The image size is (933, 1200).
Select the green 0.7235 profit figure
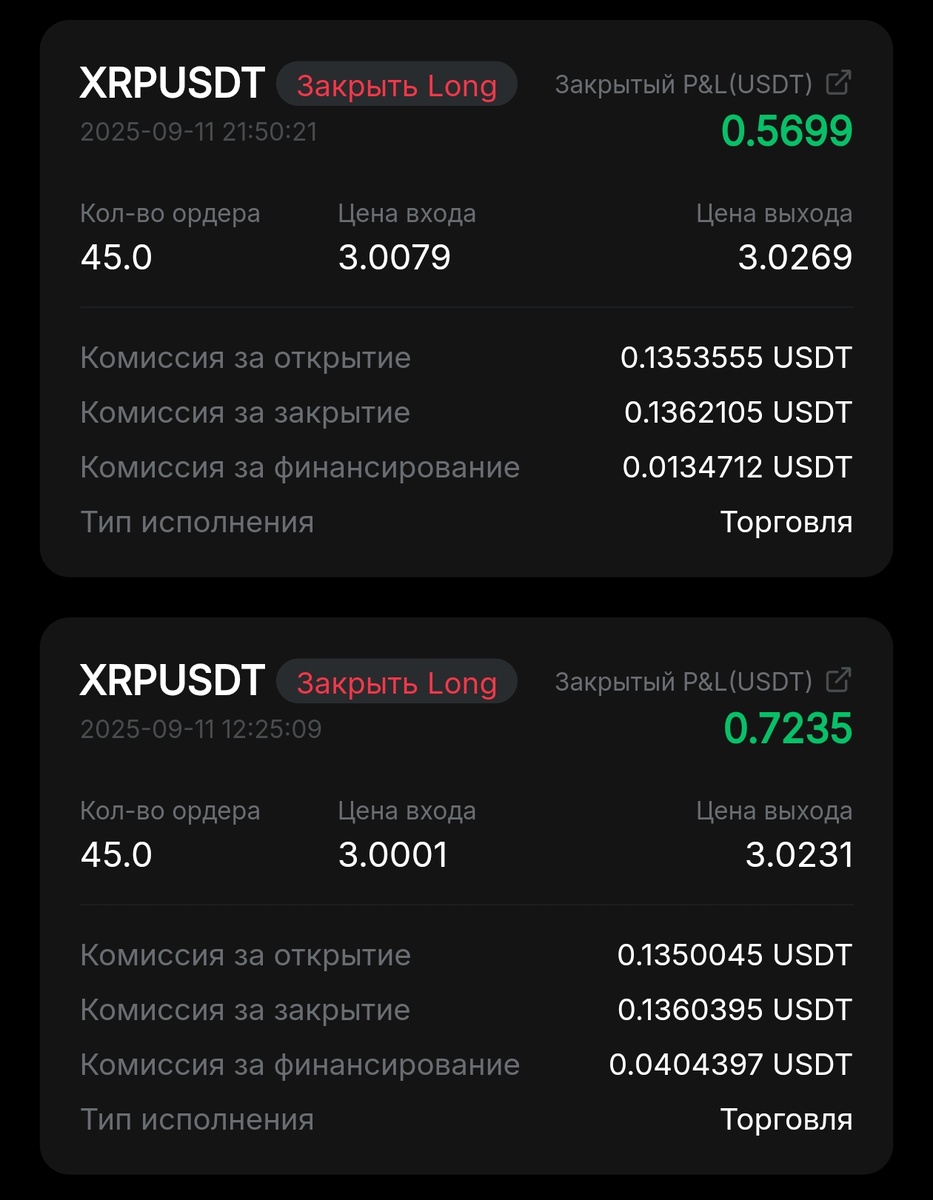[786, 729]
